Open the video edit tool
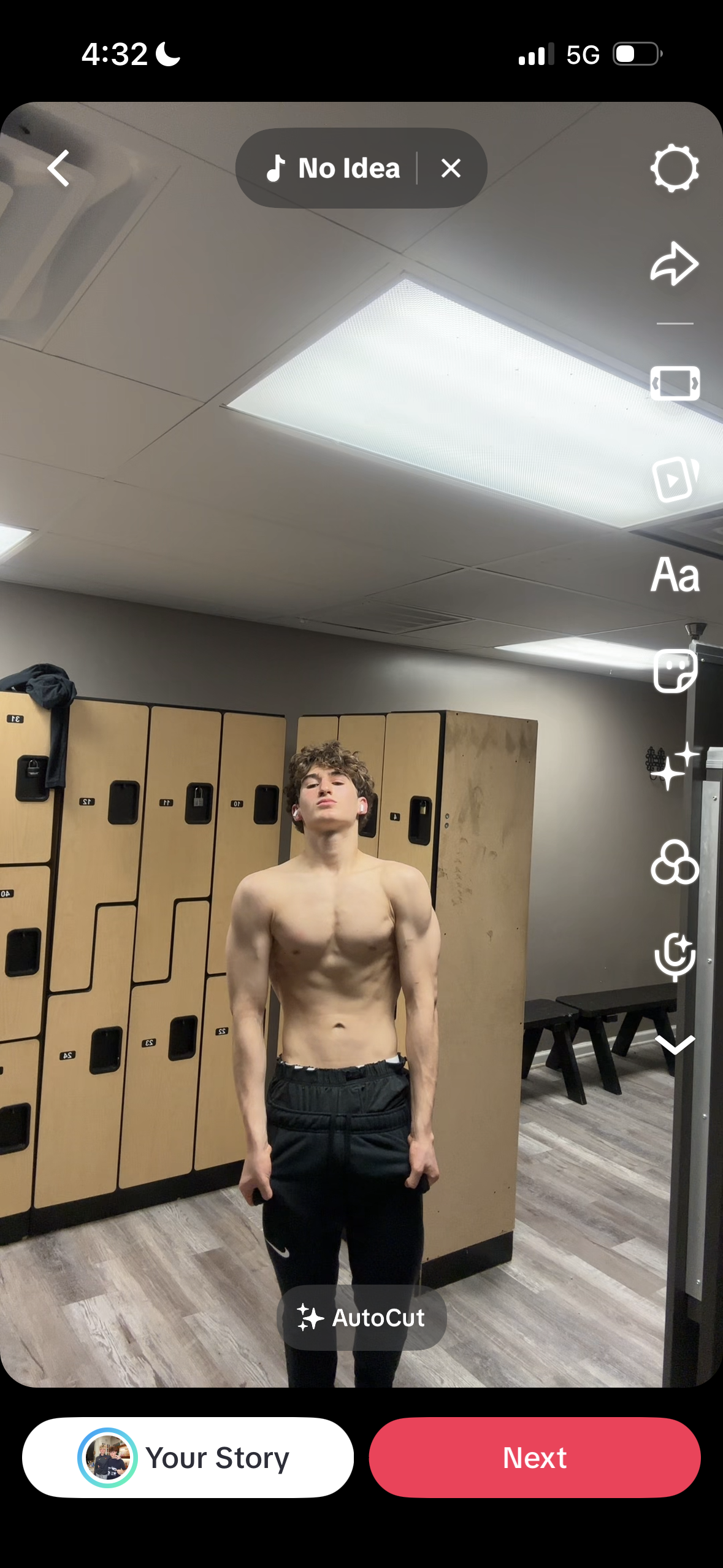Screen dimensions: 723x1568 click(675, 383)
